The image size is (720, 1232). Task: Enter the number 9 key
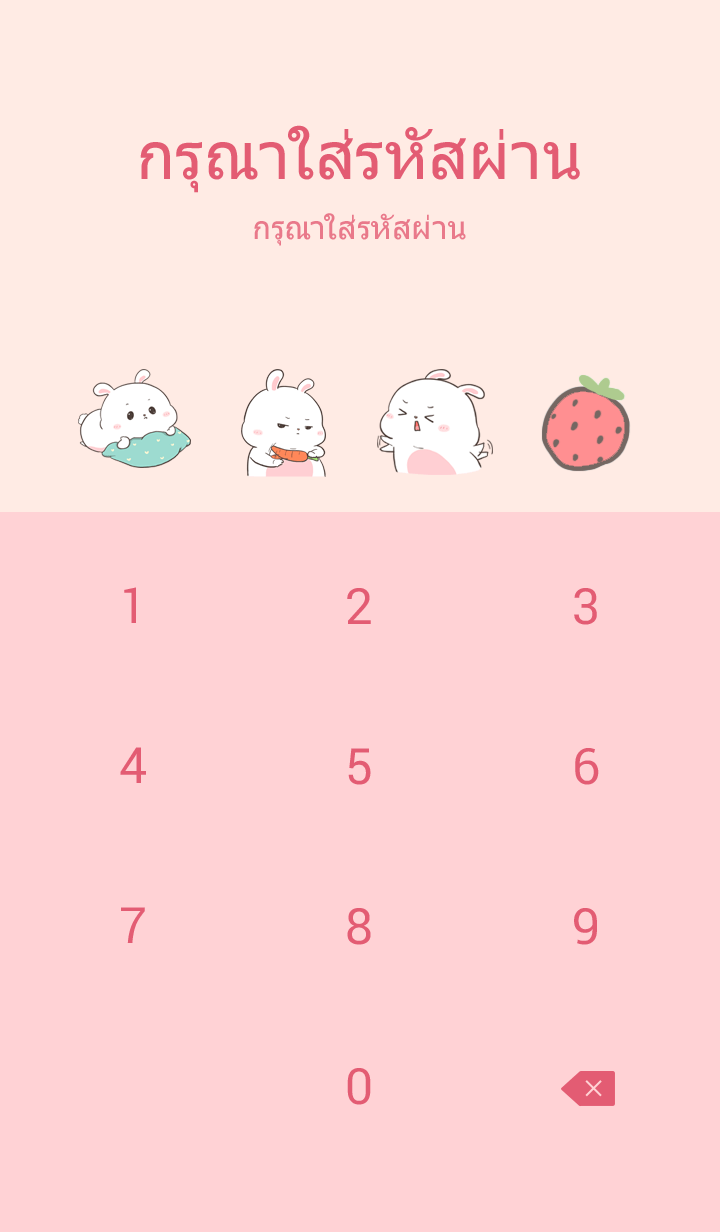coord(586,927)
